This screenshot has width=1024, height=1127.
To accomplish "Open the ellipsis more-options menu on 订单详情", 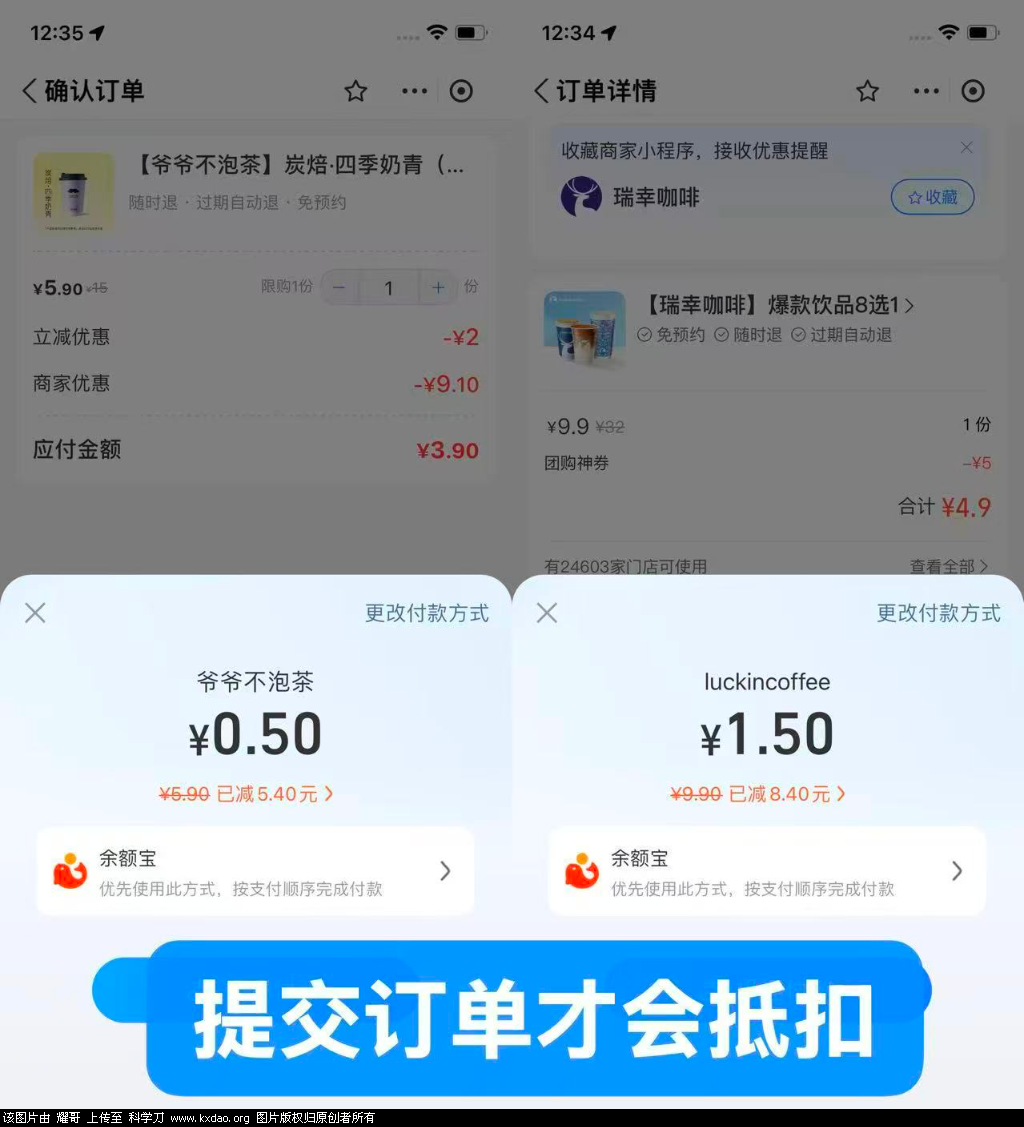I will pos(926,91).
